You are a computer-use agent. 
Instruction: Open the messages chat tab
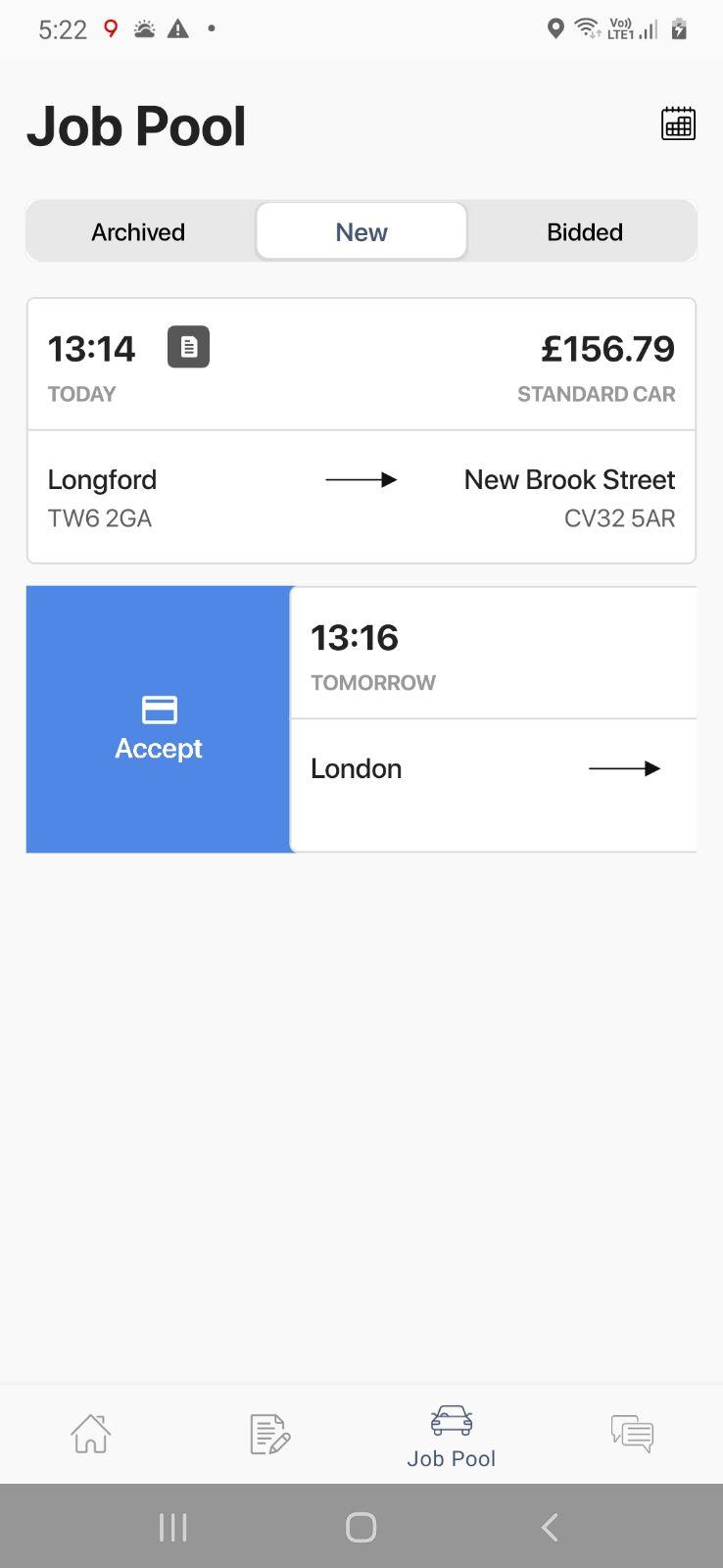pos(632,1434)
